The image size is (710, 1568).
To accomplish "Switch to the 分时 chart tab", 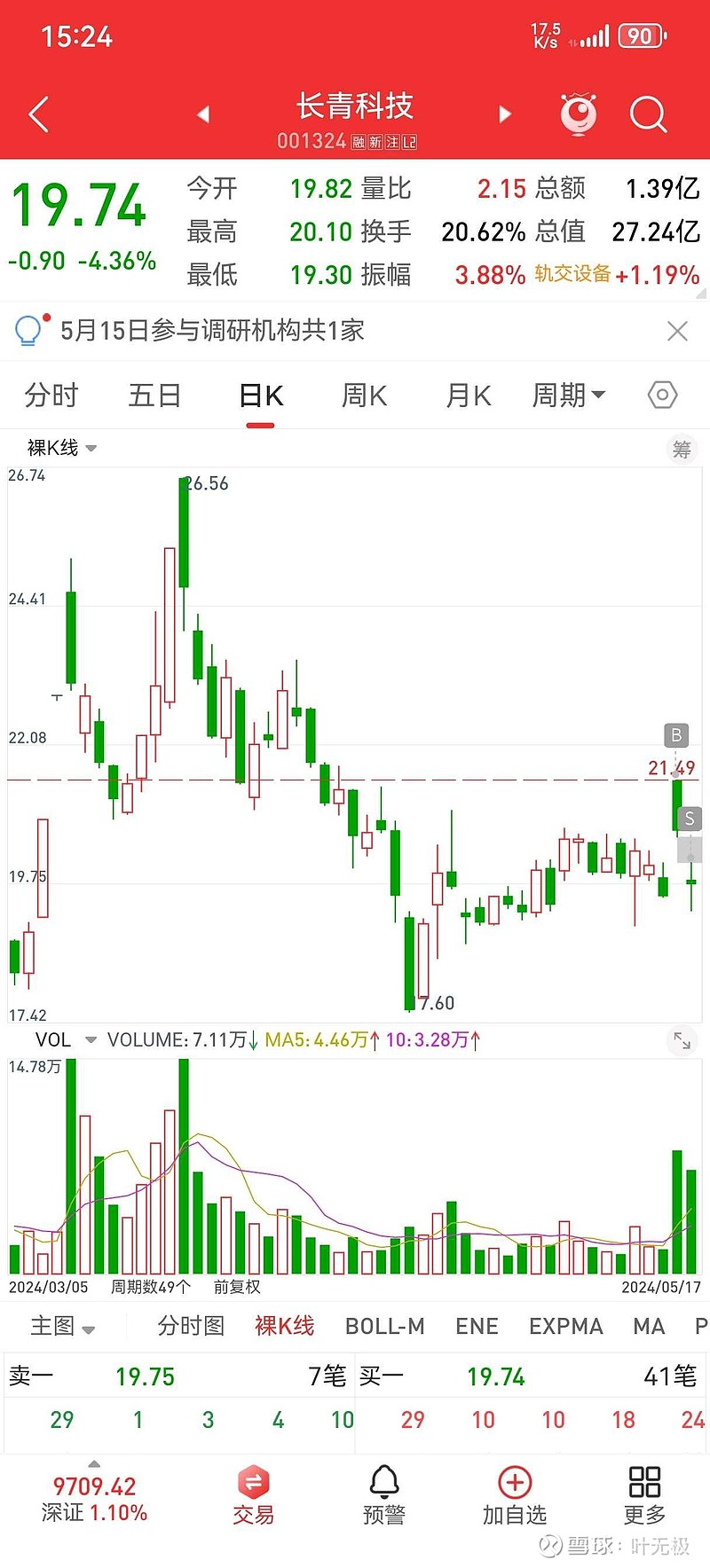I will (x=51, y=396).
